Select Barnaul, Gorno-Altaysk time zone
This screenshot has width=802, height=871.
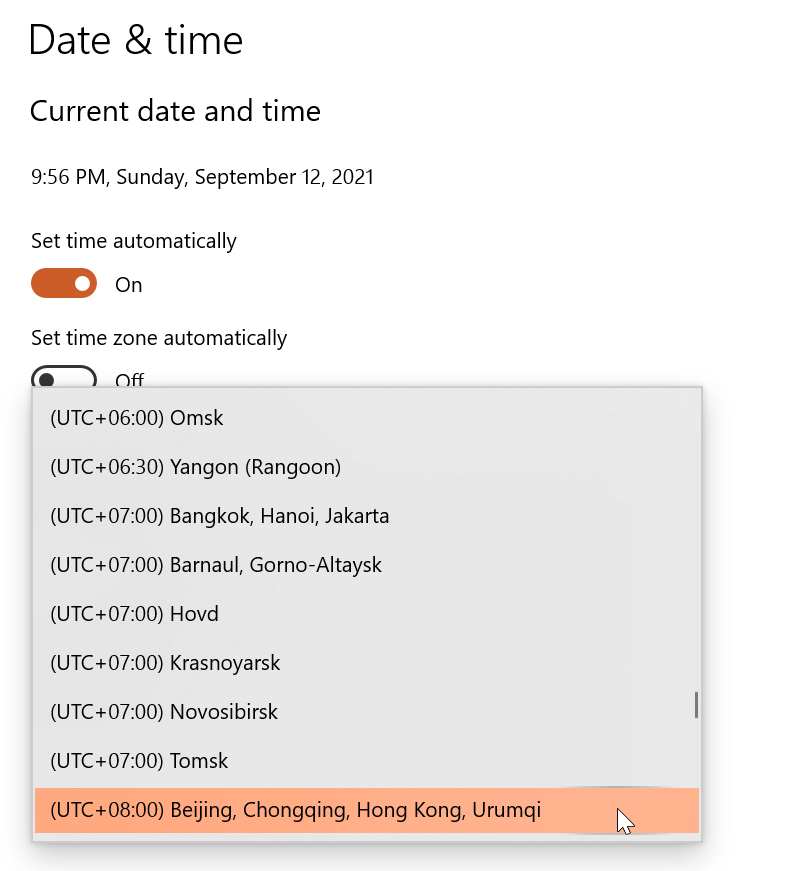pos(215,565)
